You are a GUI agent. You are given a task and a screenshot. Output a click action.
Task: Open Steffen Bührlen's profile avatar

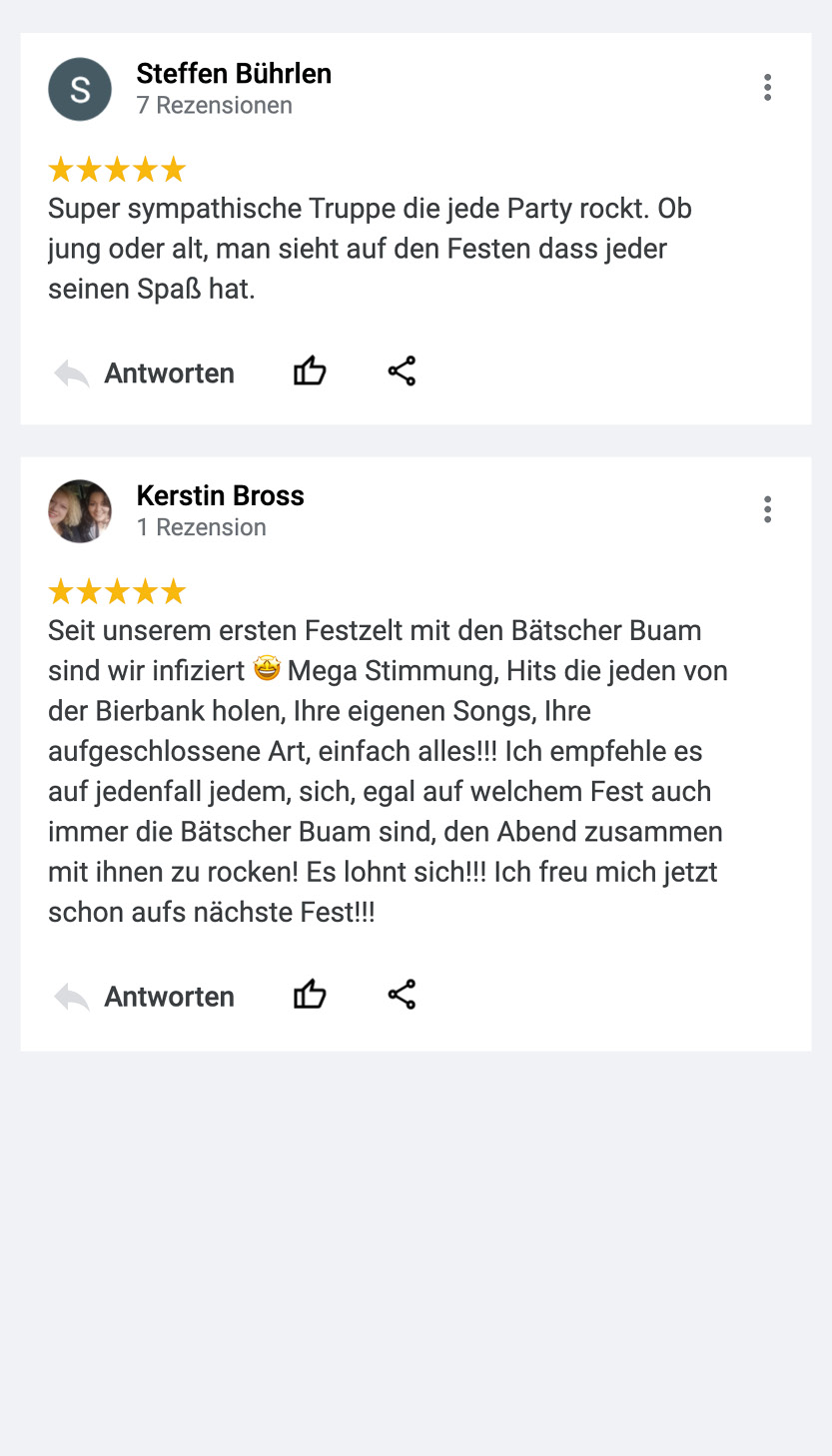(x=80, y=89)
